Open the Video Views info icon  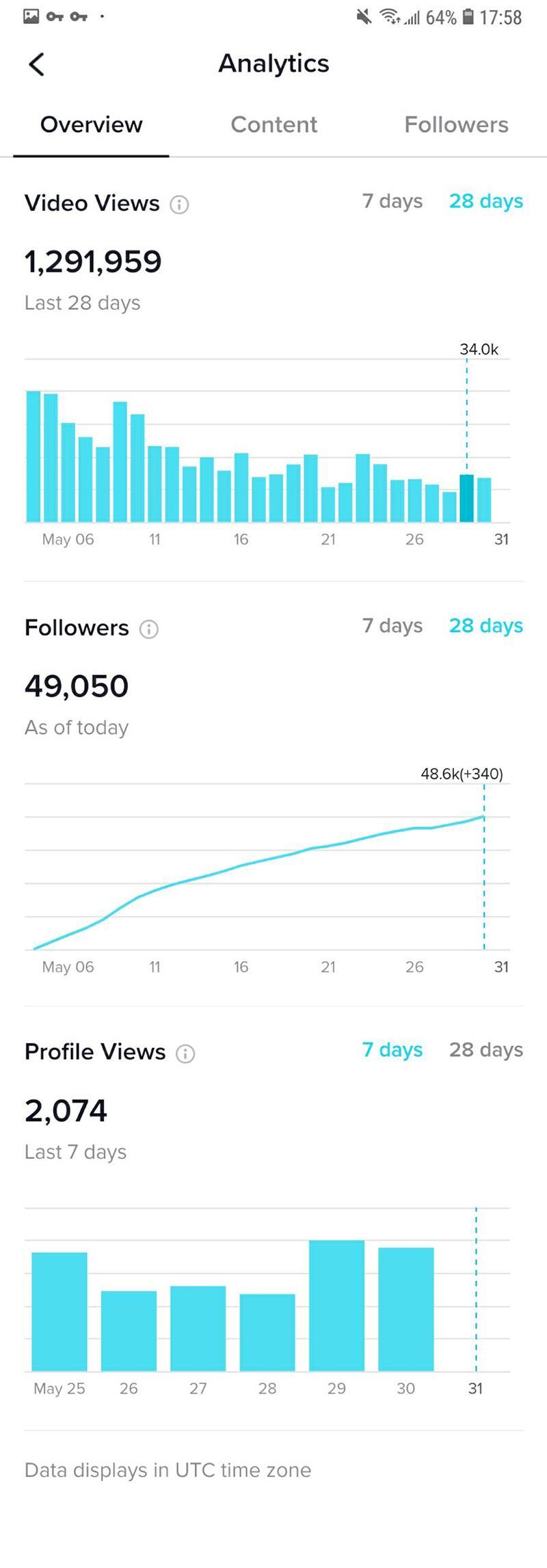click(179, 205)
